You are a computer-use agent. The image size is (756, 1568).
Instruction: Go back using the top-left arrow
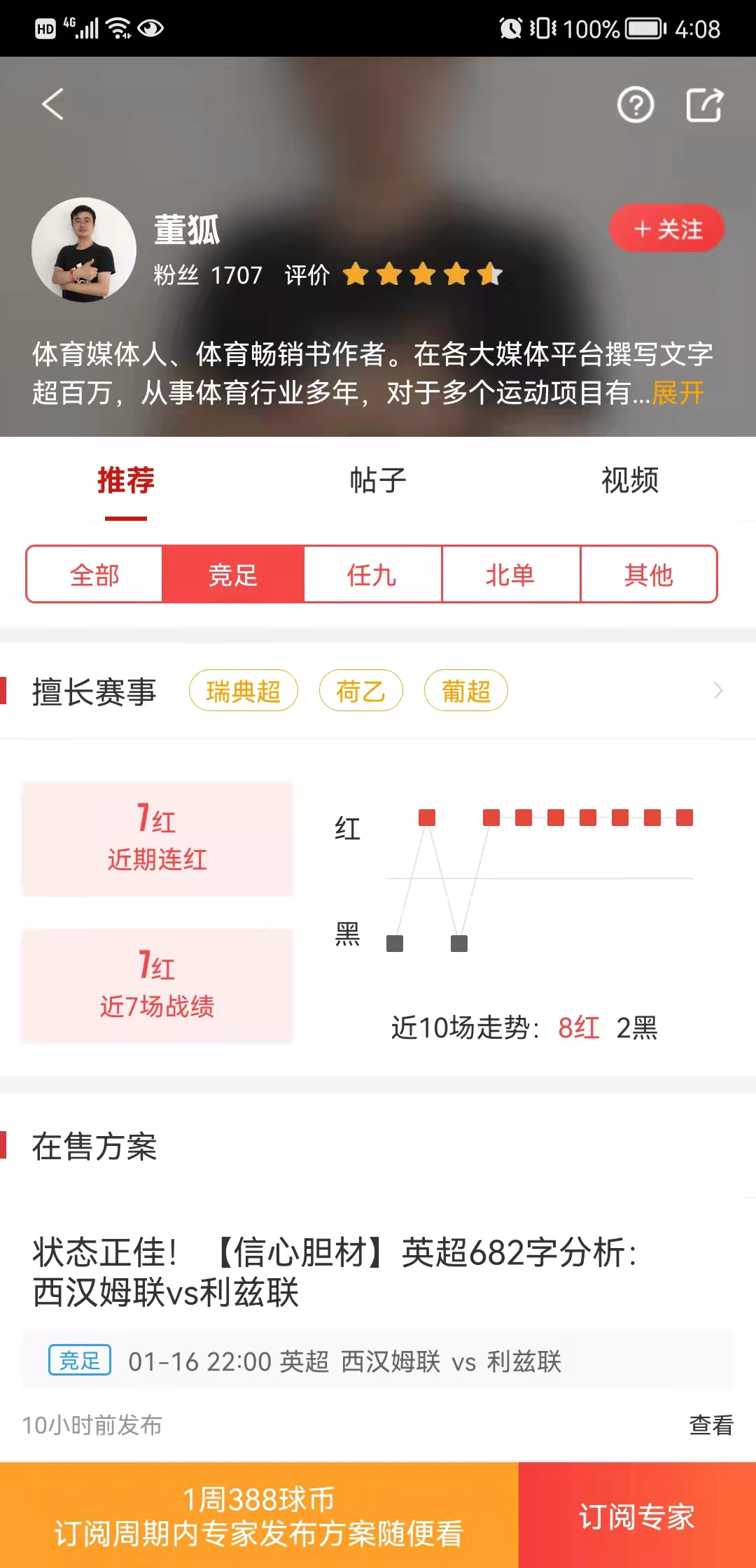[53, 104]
